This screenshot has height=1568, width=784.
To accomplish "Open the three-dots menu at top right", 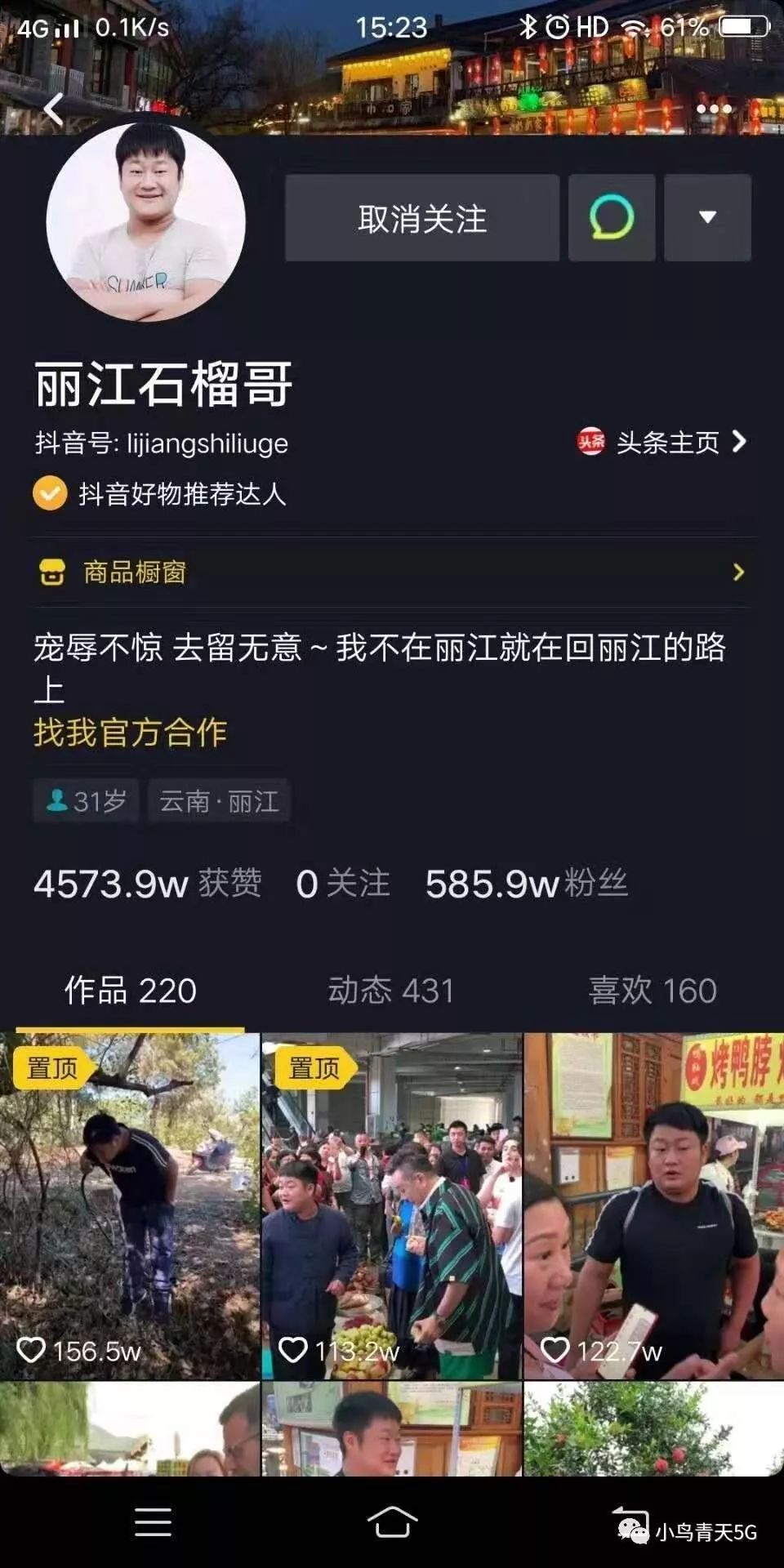I will tap(714, 107).
